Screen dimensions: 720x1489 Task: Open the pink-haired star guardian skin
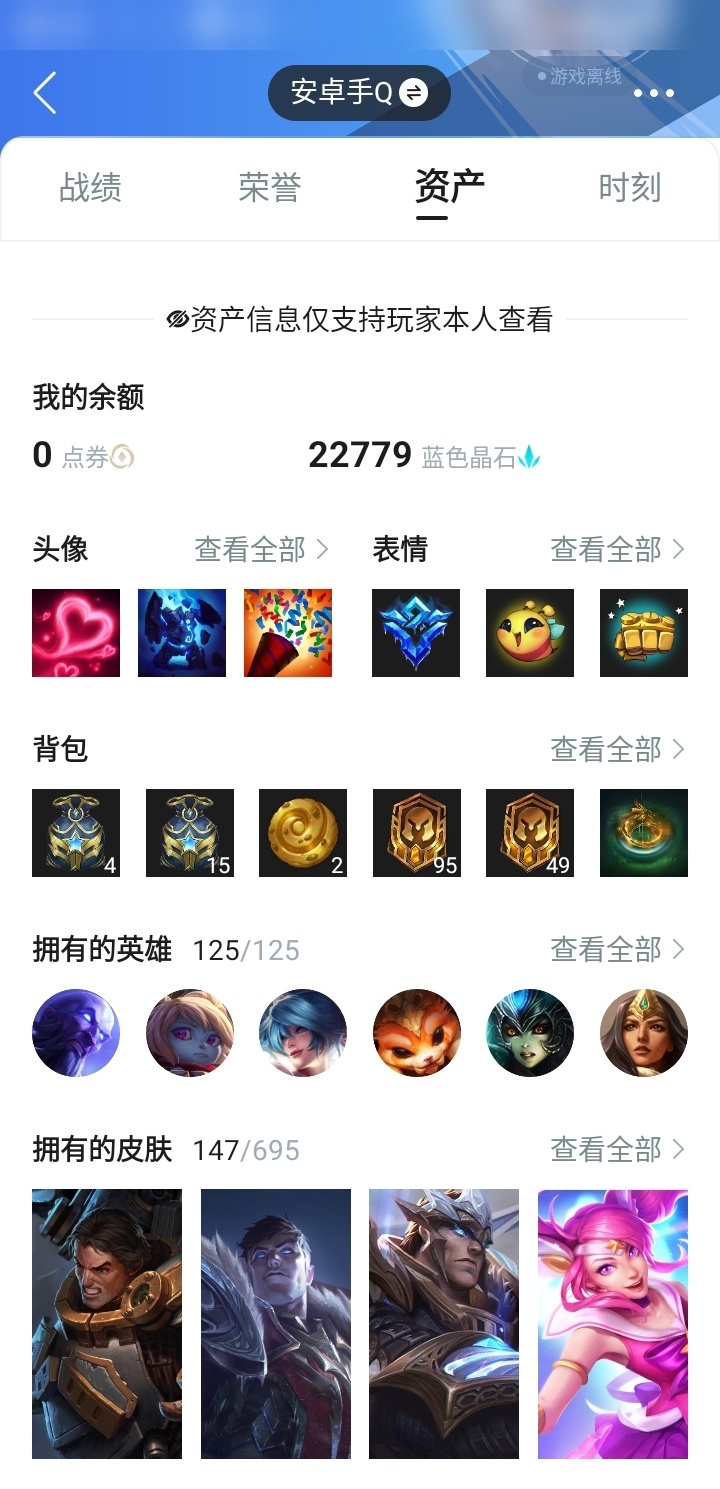613,1324
